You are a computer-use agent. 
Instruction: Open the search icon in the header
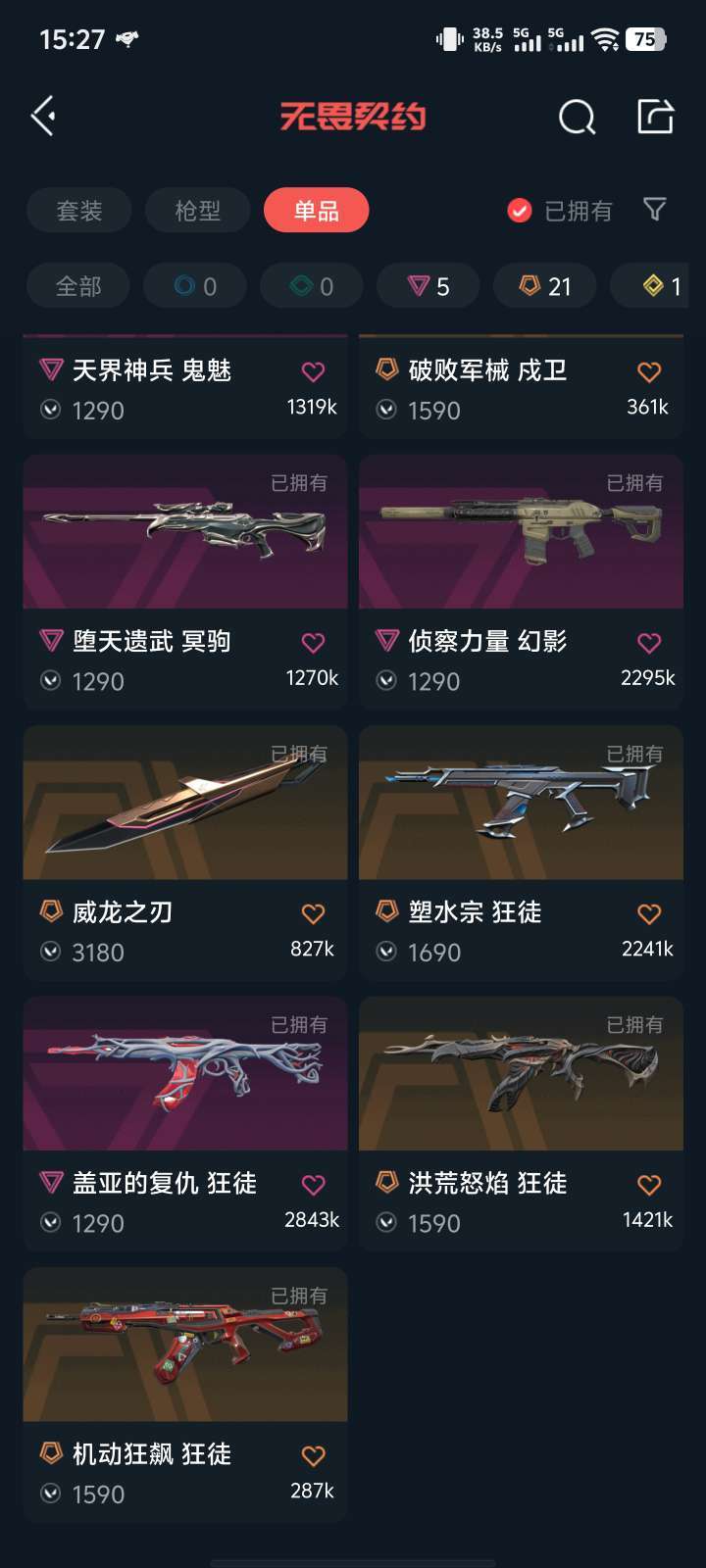coord(577,118)
